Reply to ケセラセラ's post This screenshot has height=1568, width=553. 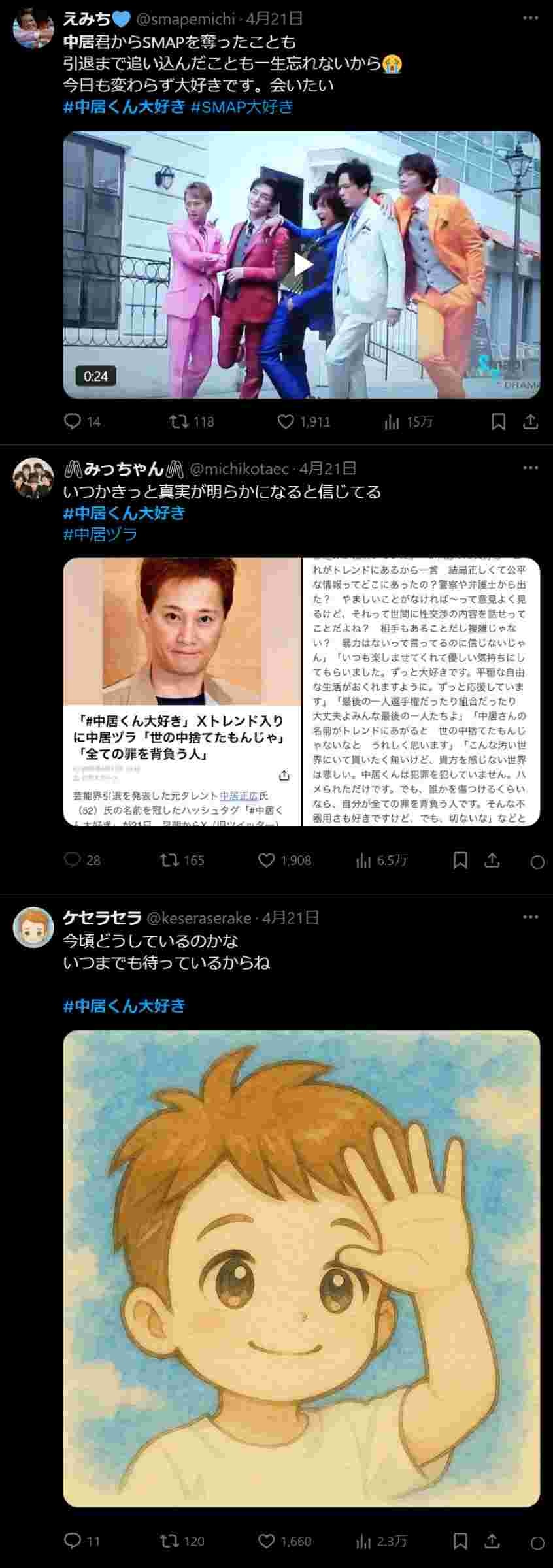tap(73, 1542)
